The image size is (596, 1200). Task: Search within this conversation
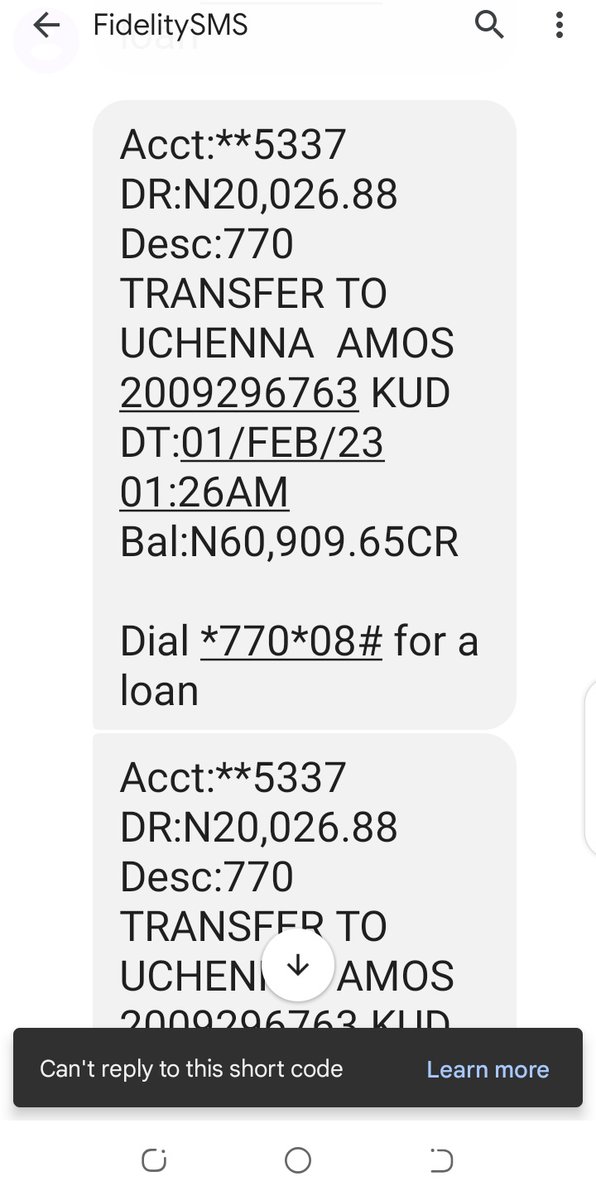(x=489, y=24)
